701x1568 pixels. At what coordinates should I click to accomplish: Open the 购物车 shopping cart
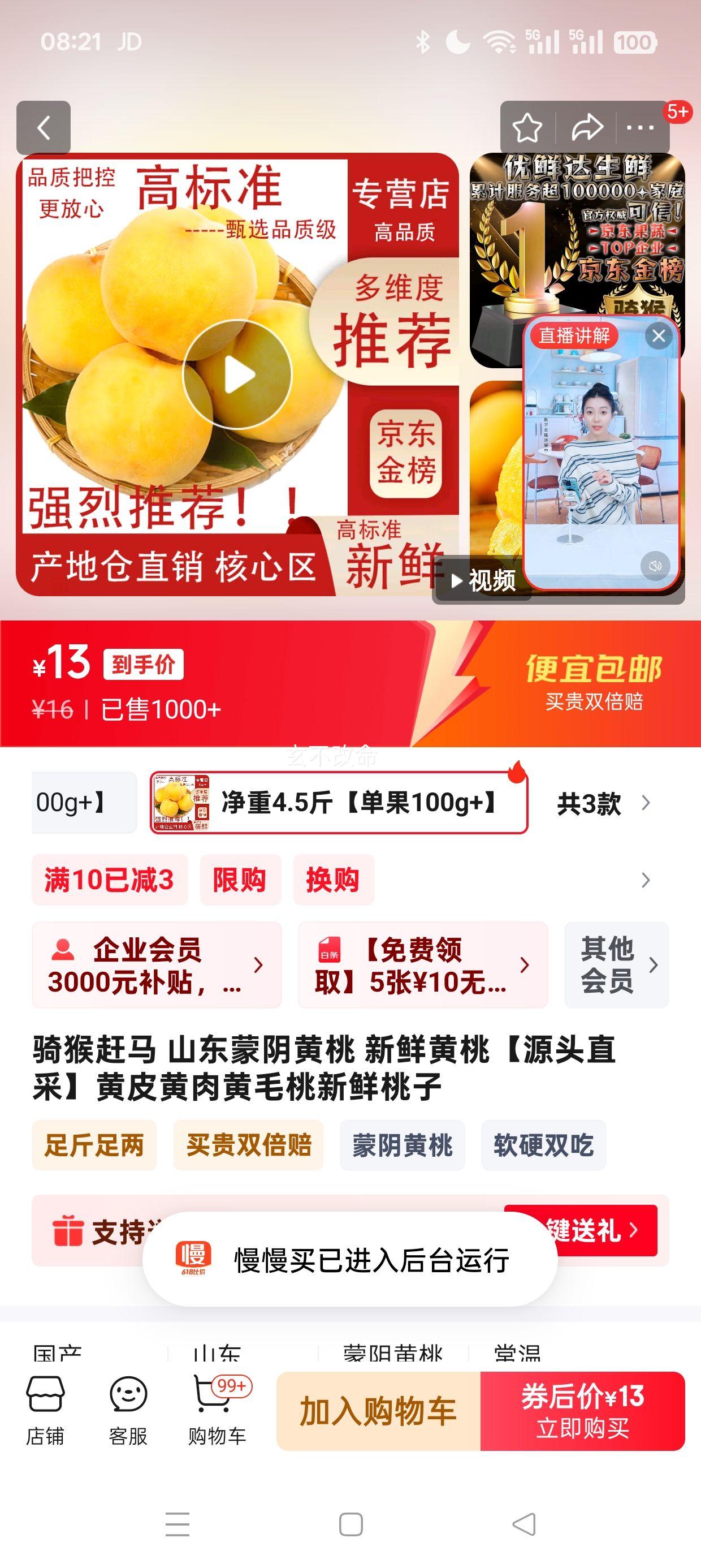pos(217,1410)
